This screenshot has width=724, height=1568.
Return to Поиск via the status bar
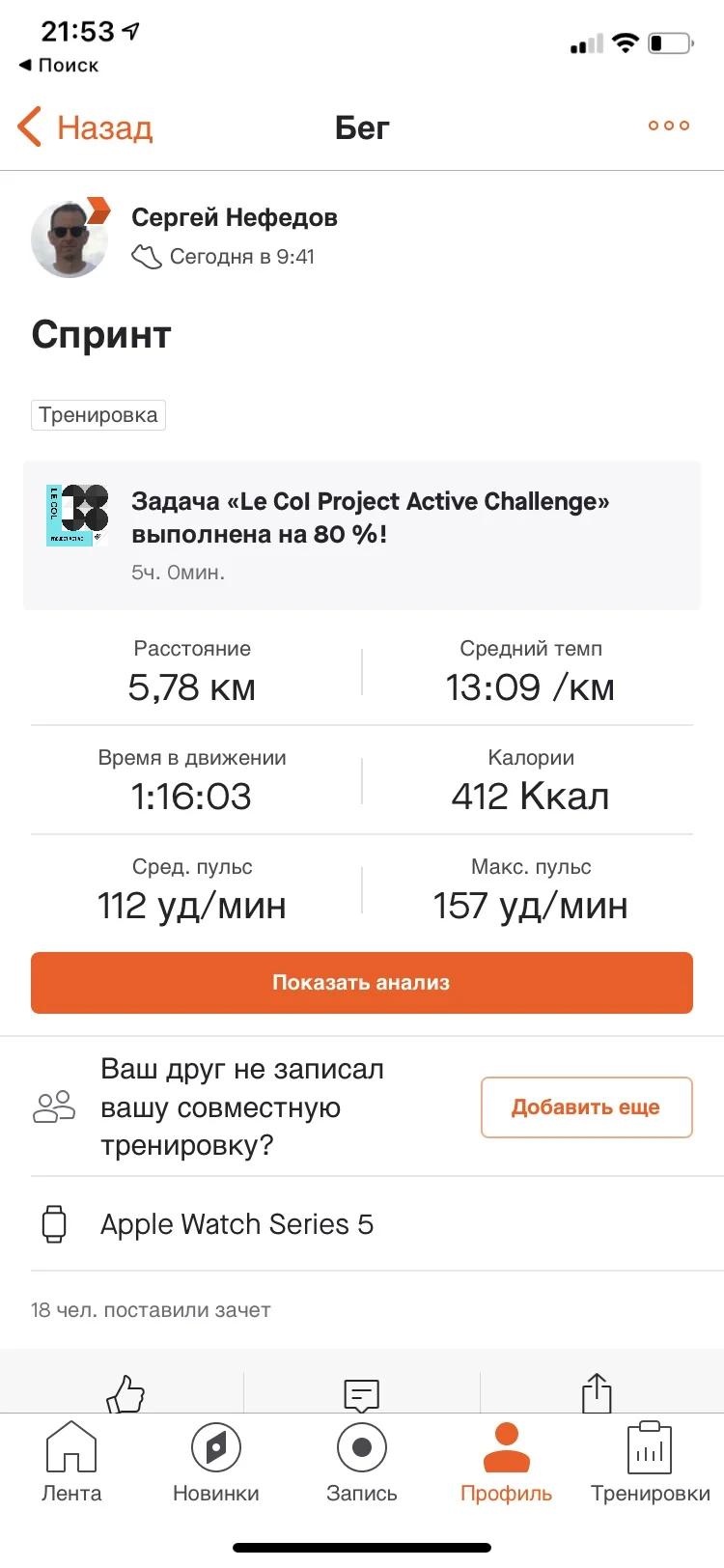coord(59,65)
